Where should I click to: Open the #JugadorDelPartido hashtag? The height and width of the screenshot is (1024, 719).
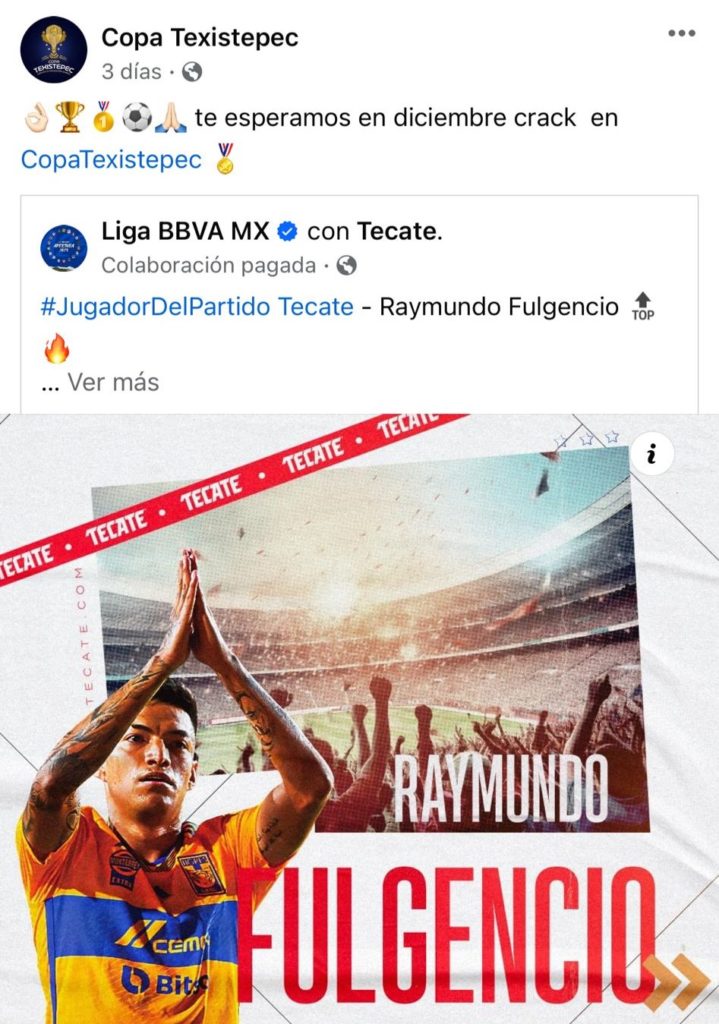[x=196, y=306]
